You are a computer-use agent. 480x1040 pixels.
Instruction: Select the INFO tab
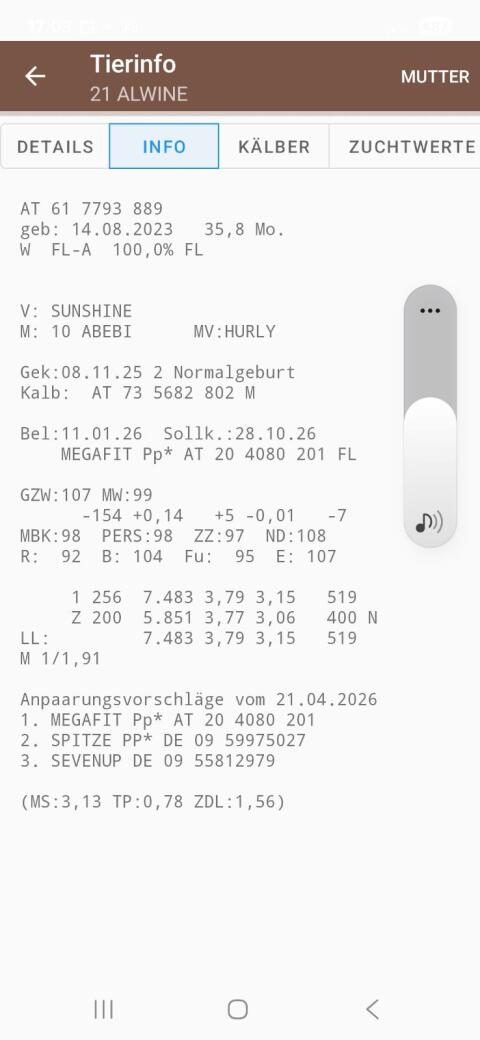pos(164,146)
